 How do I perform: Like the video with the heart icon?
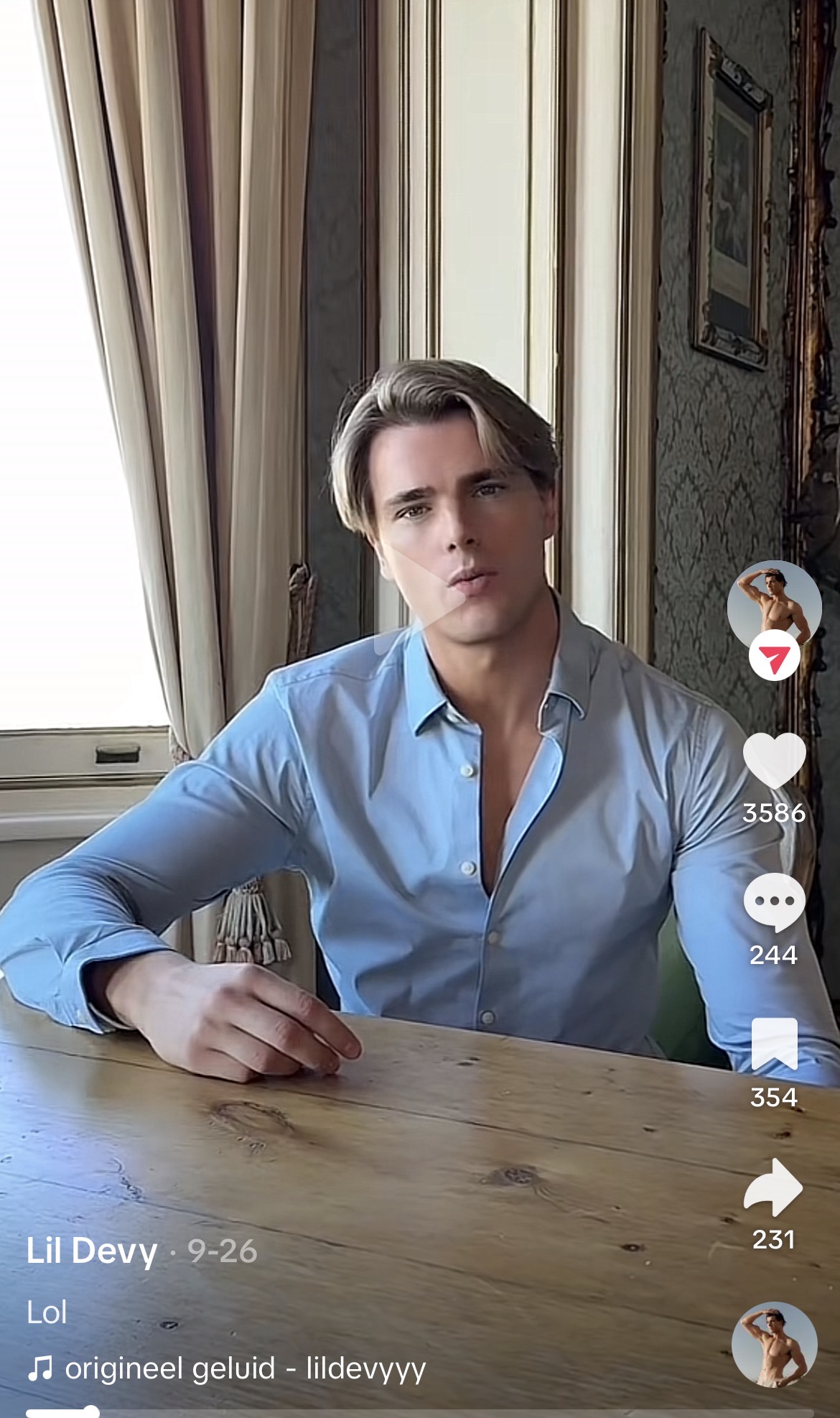point(774,761)
